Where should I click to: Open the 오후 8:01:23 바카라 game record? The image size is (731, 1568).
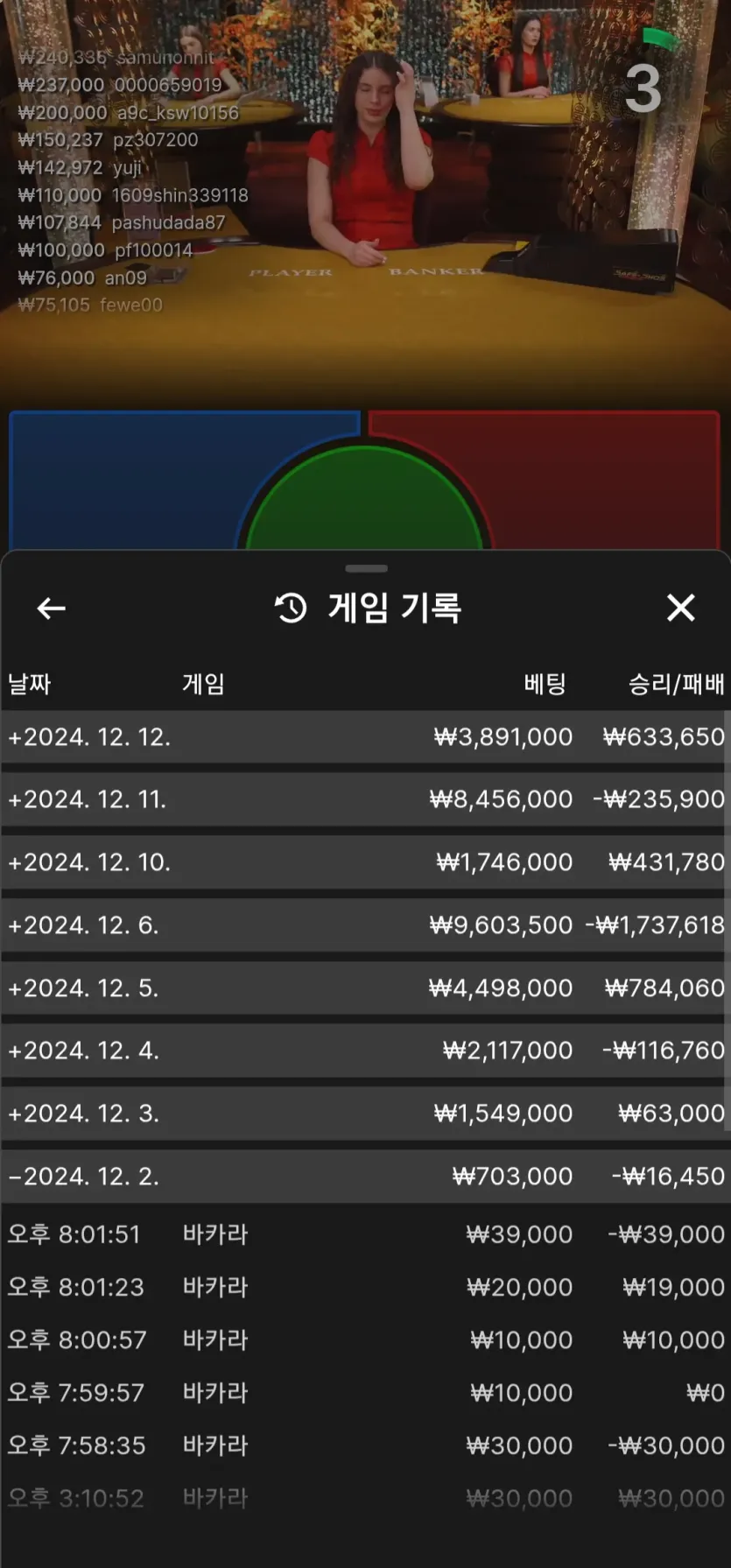pyautogui.click(x=364, y=1287)
